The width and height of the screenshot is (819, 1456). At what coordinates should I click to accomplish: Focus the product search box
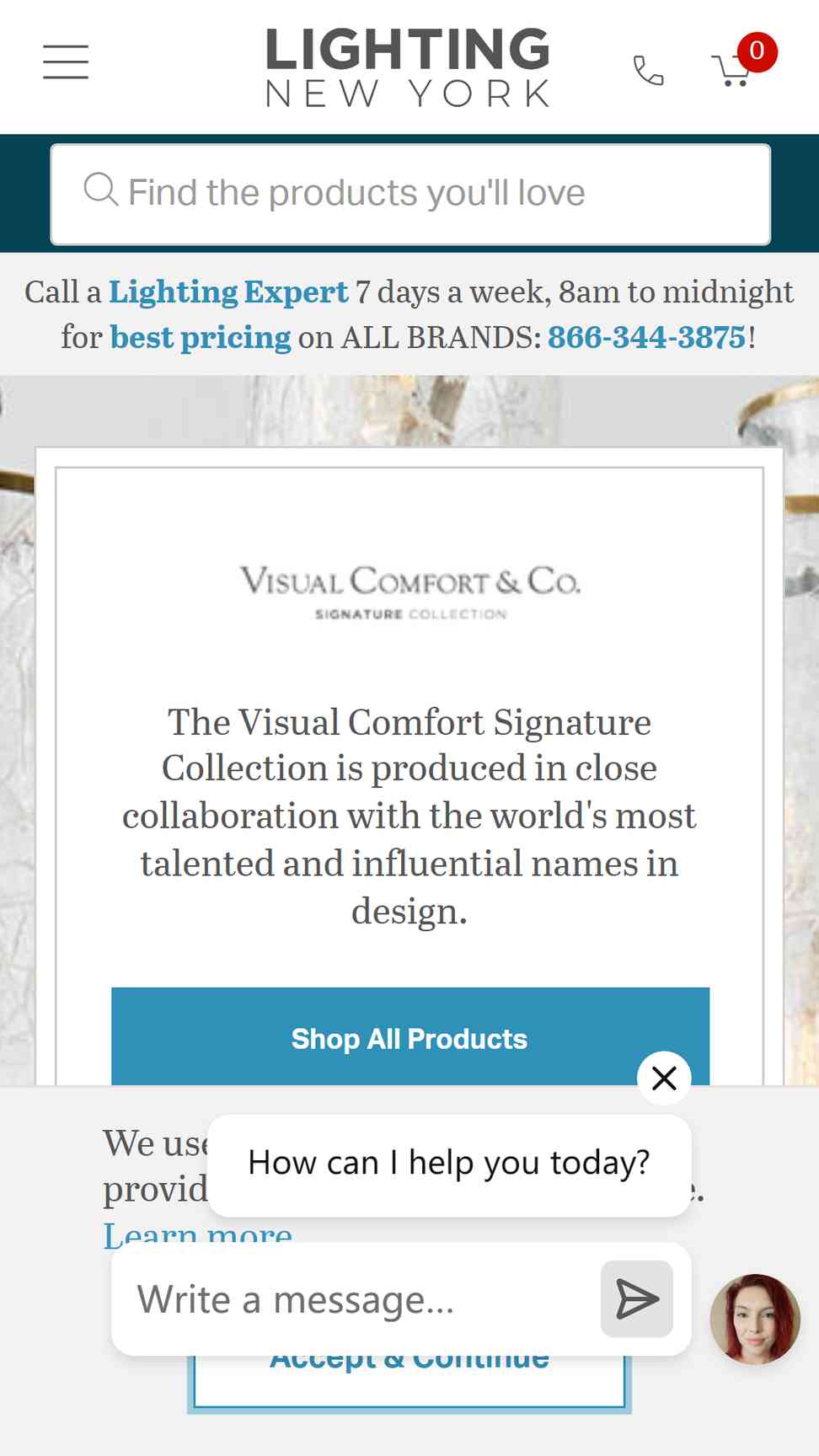pyautogui.click(x=410, y=194)
